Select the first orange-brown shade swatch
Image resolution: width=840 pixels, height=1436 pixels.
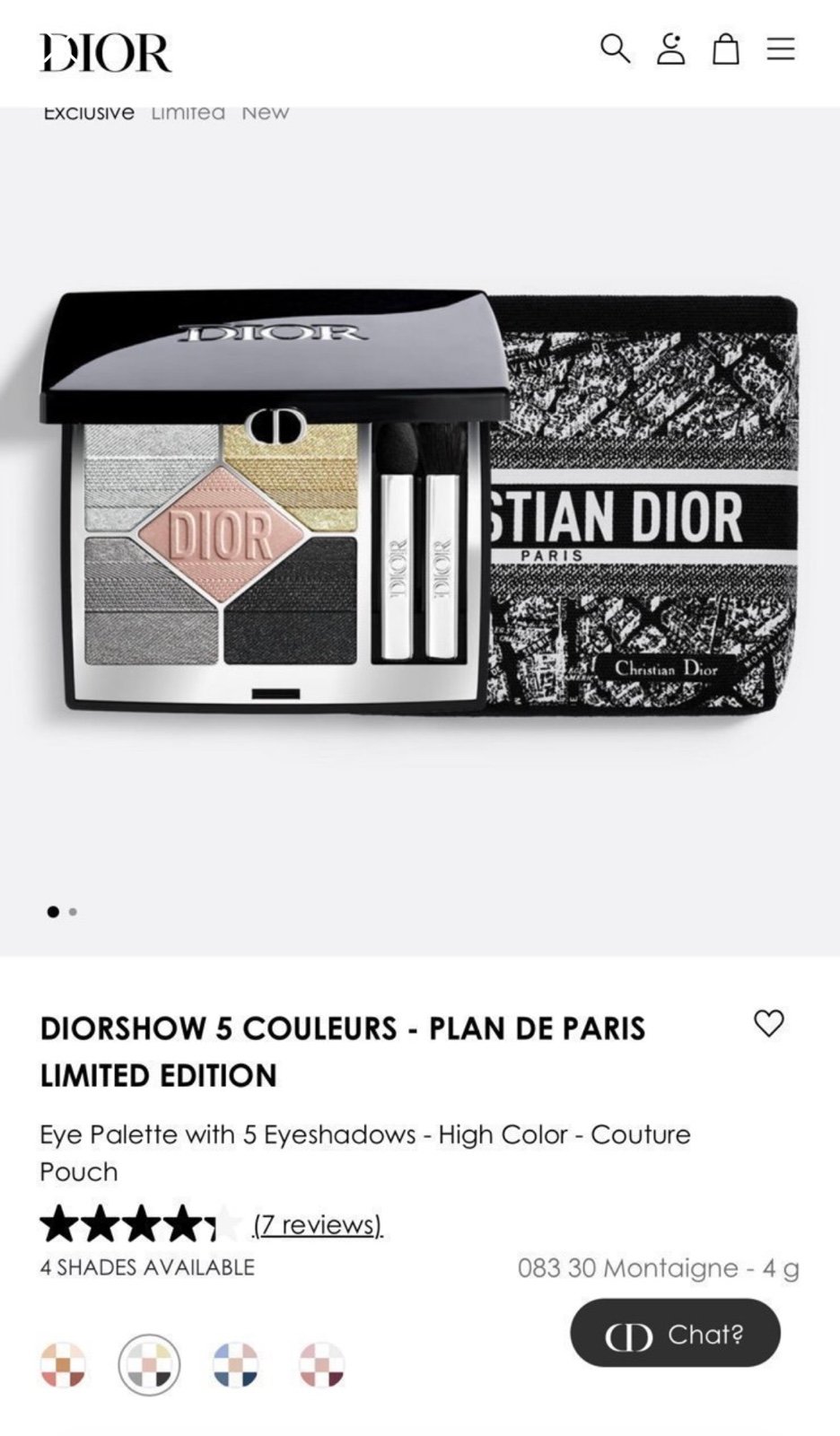click(x=63, y=1365)
